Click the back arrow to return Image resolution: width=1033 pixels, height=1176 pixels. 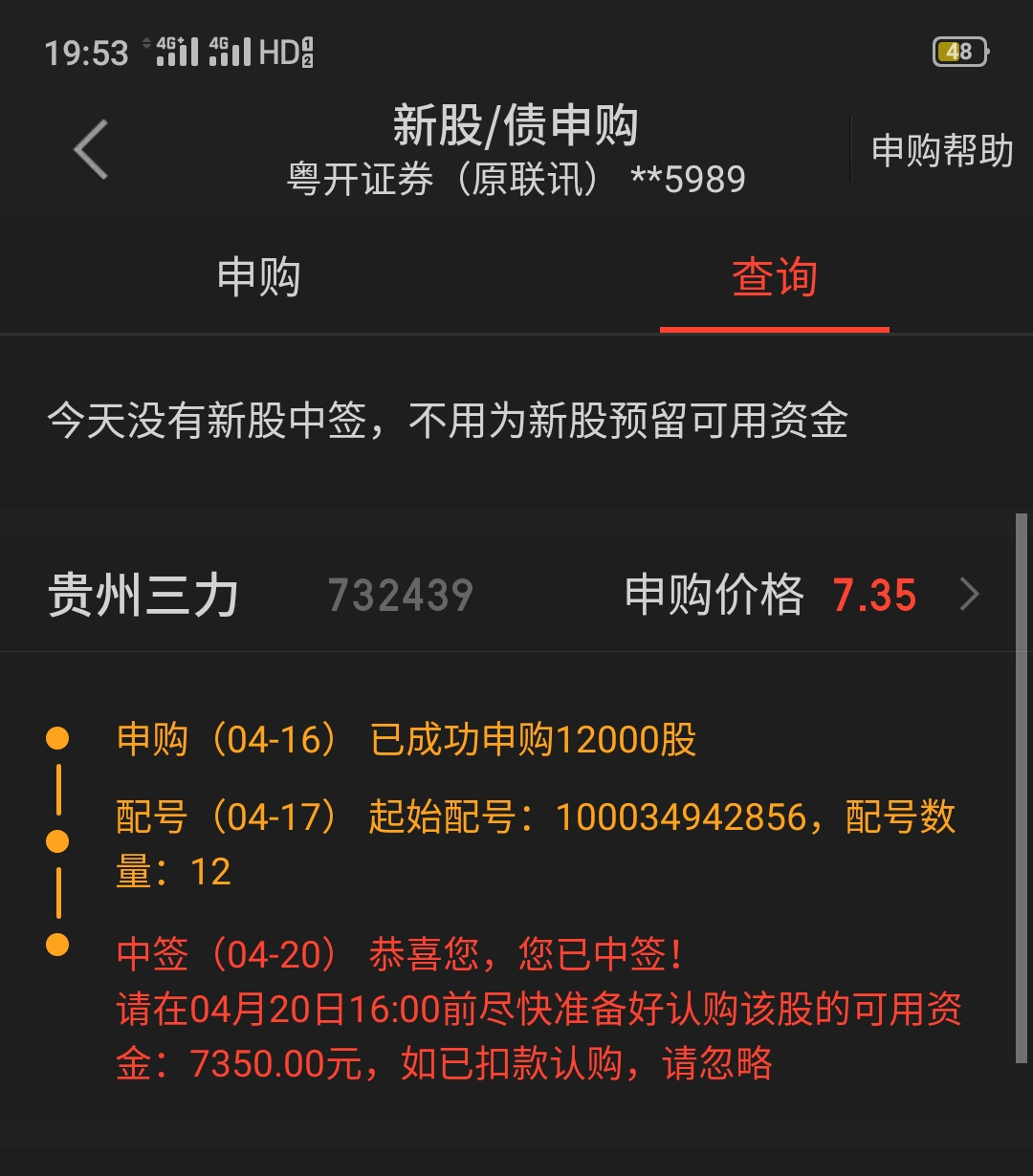point(88,151)
